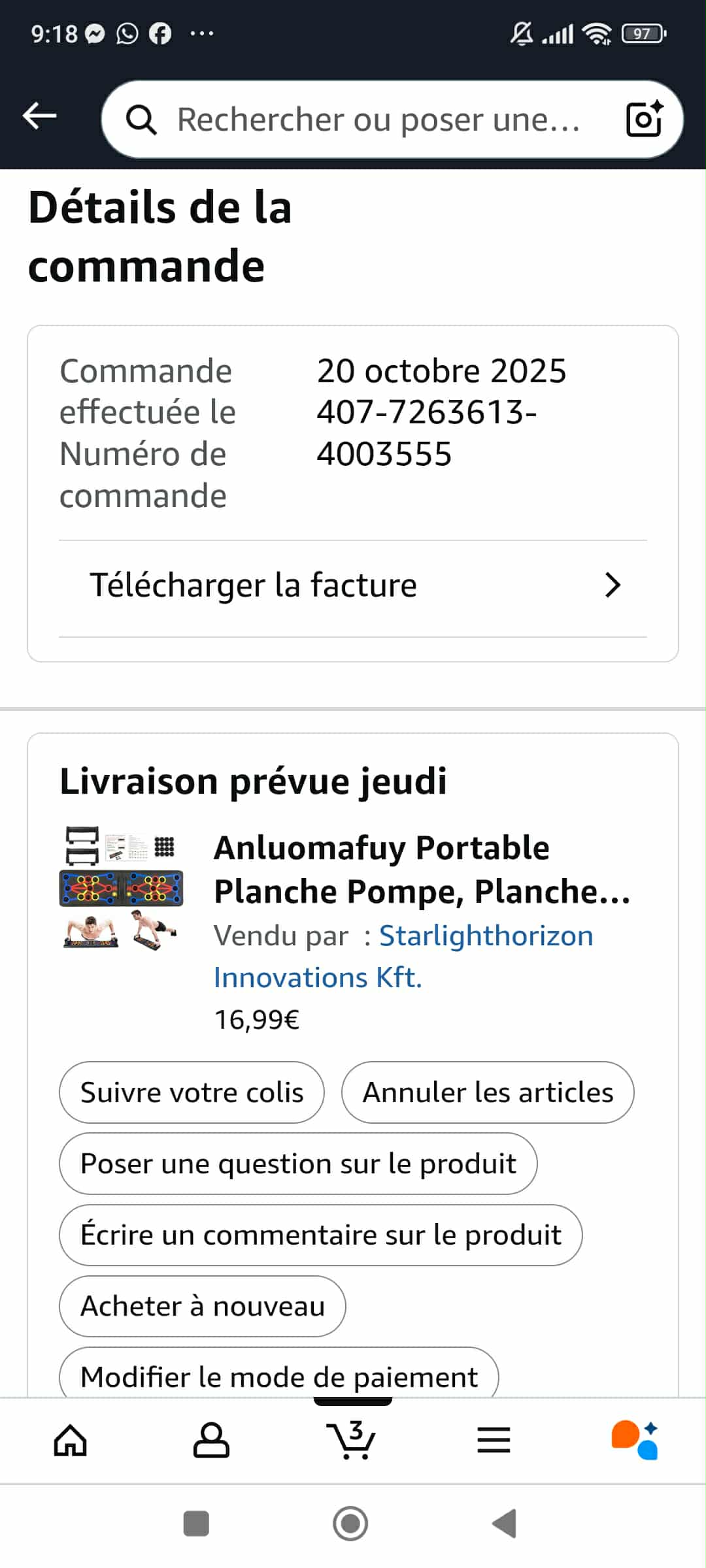This screenshot has height=1568, width=706.
Task: Select Modifier le mode de paiement
Action: 279,1377
